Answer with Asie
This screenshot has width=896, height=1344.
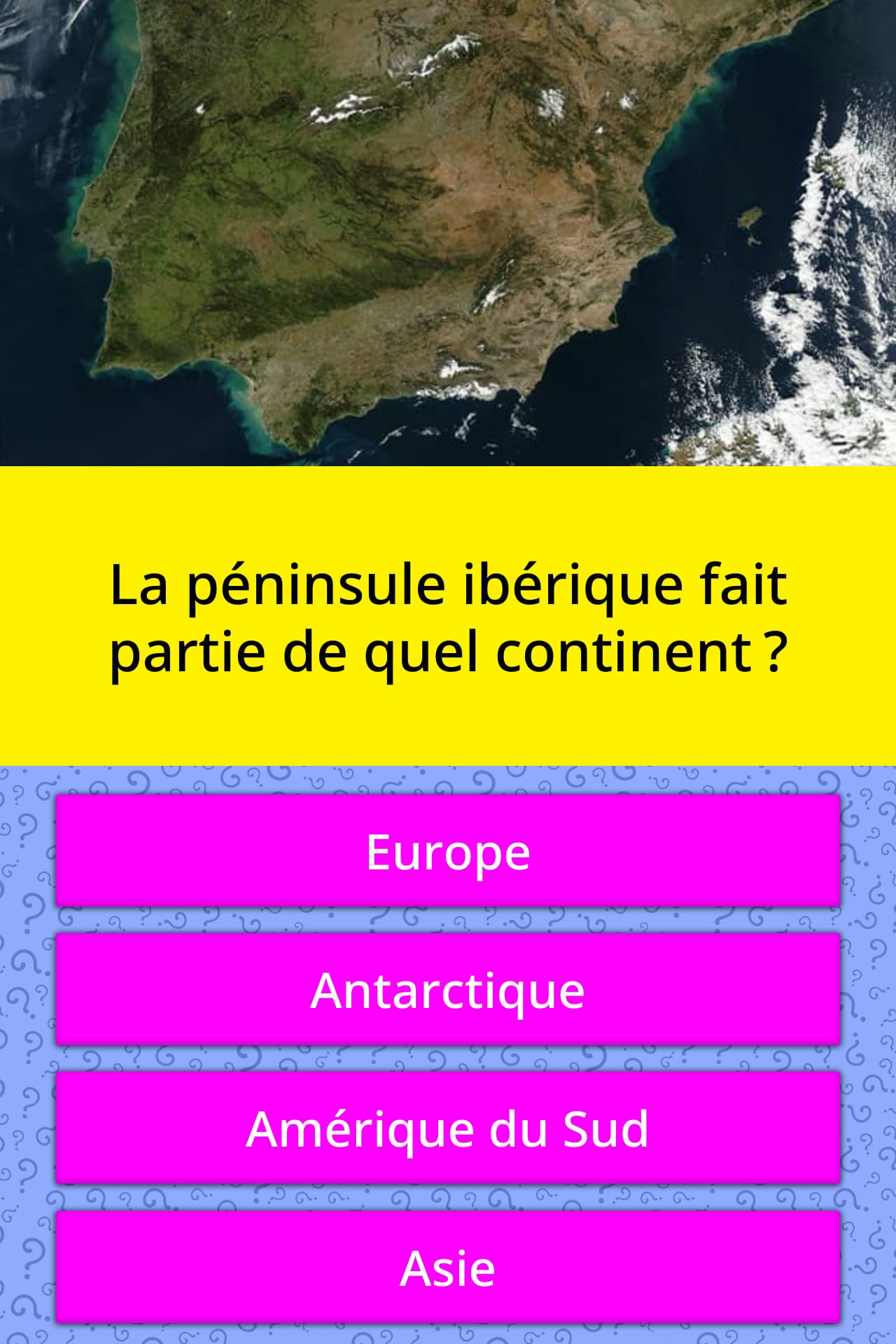point(448,1268)
